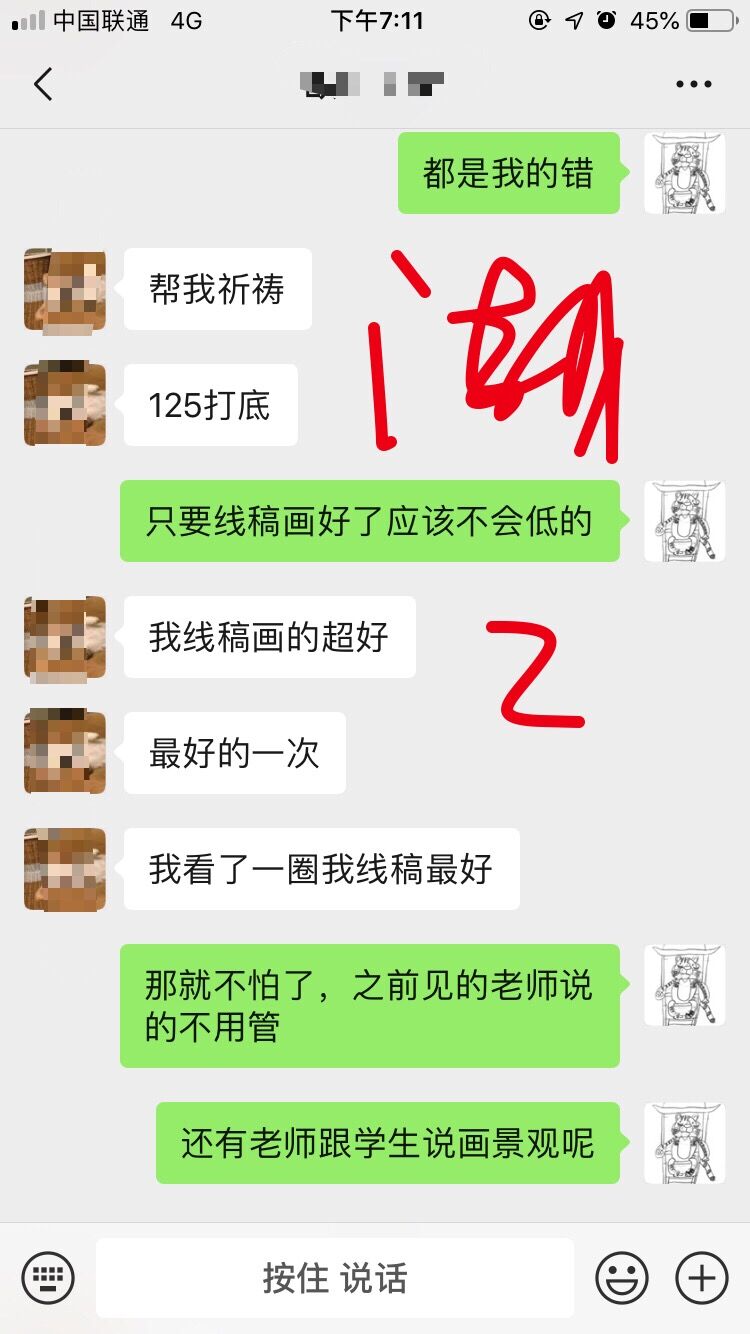Open the plus attachments menu
This screenshot has width=750, height=1334.
702,1278
